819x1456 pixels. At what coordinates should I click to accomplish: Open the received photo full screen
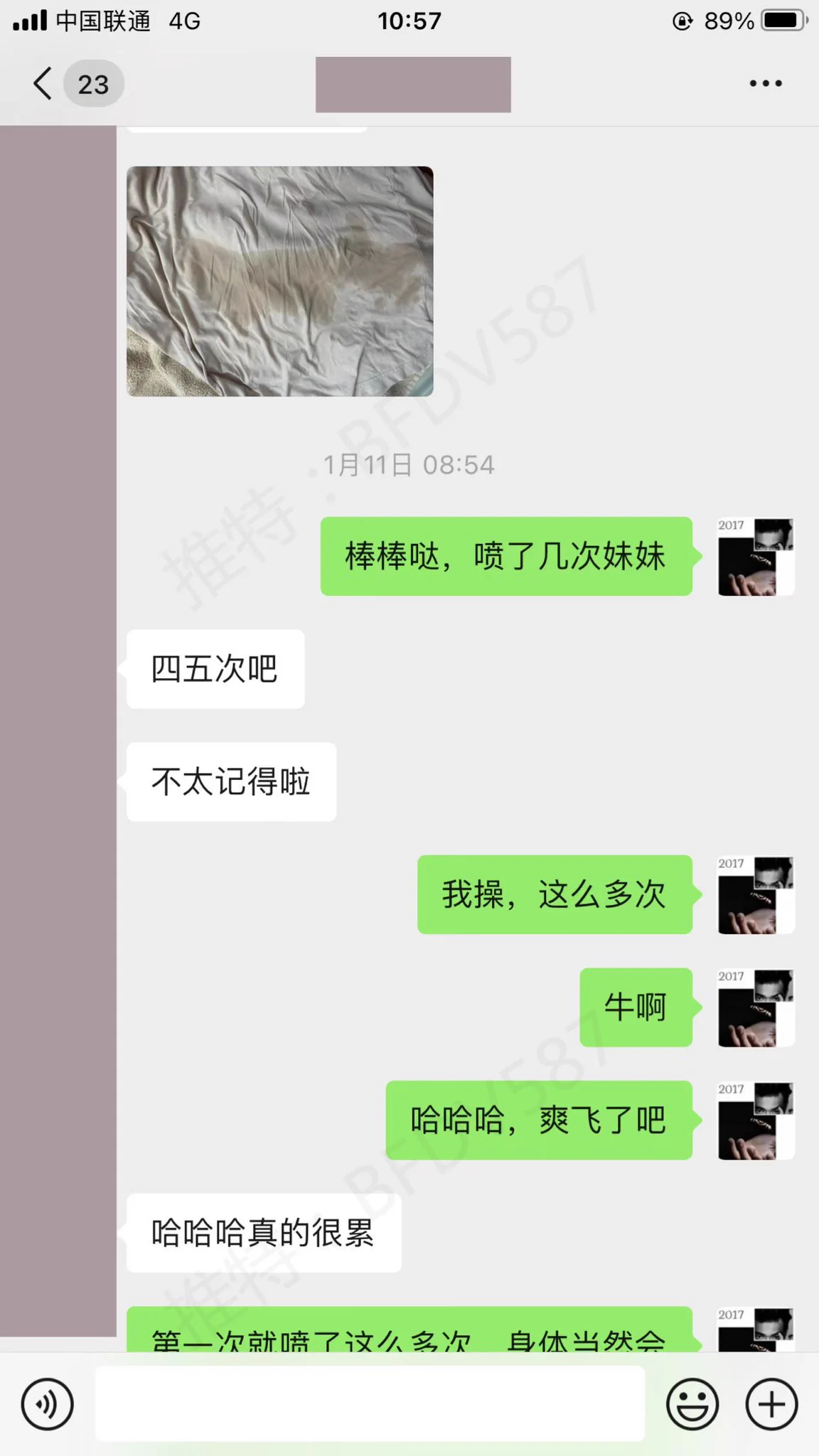tap(279, 281)
